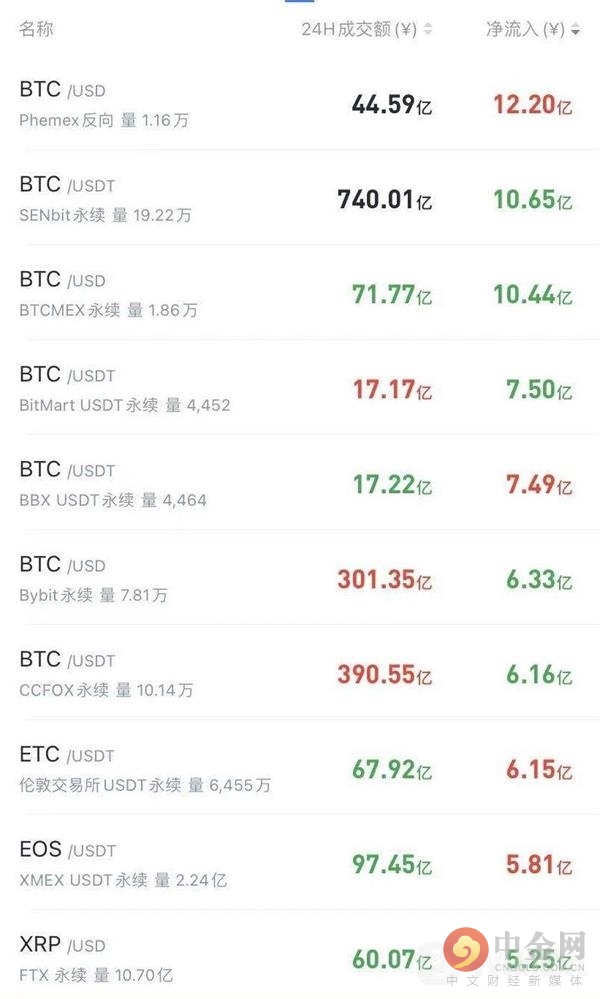This screenshot has height=999, width=600.
Task: Open the EOS/USDT XMEX USDT永续 row
Action: [300, 863]
